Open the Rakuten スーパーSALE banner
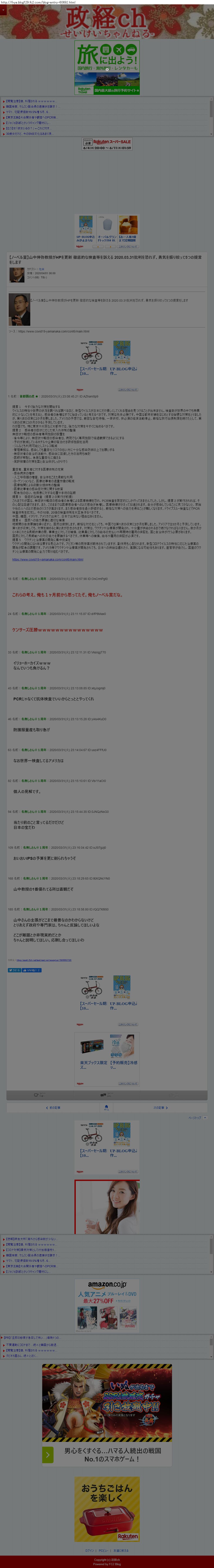The width and height of the screenshot is (214, 1568). tap(107, 144)
